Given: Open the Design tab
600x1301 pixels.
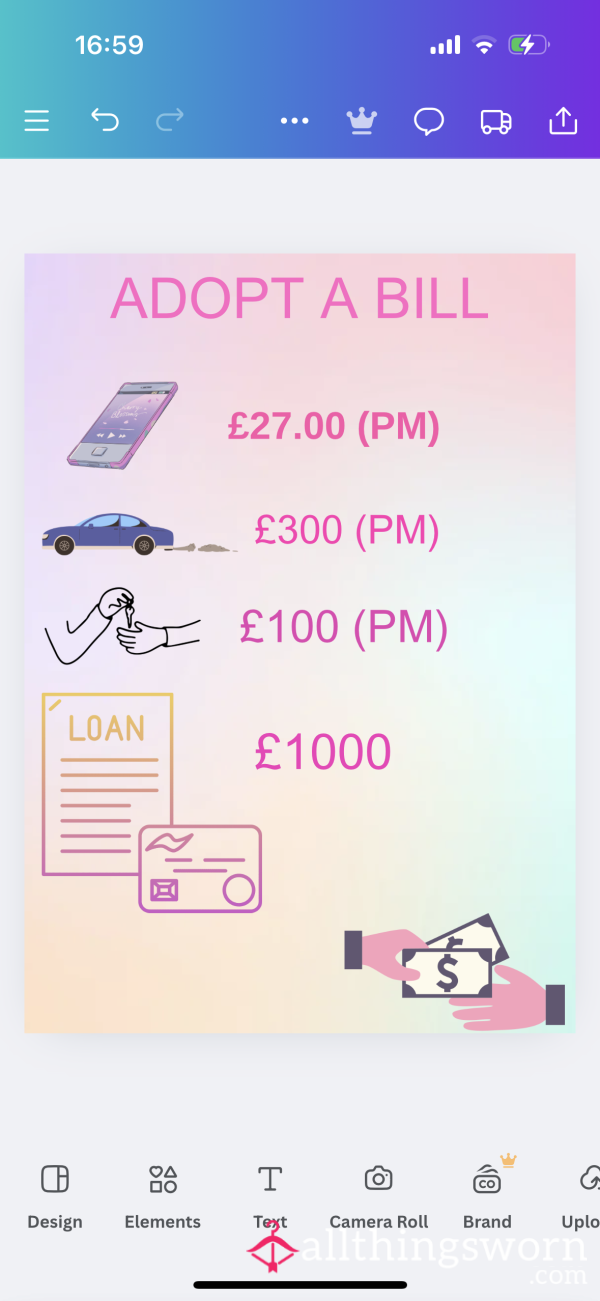Looking at the screenshot, I should (55, 1197).
